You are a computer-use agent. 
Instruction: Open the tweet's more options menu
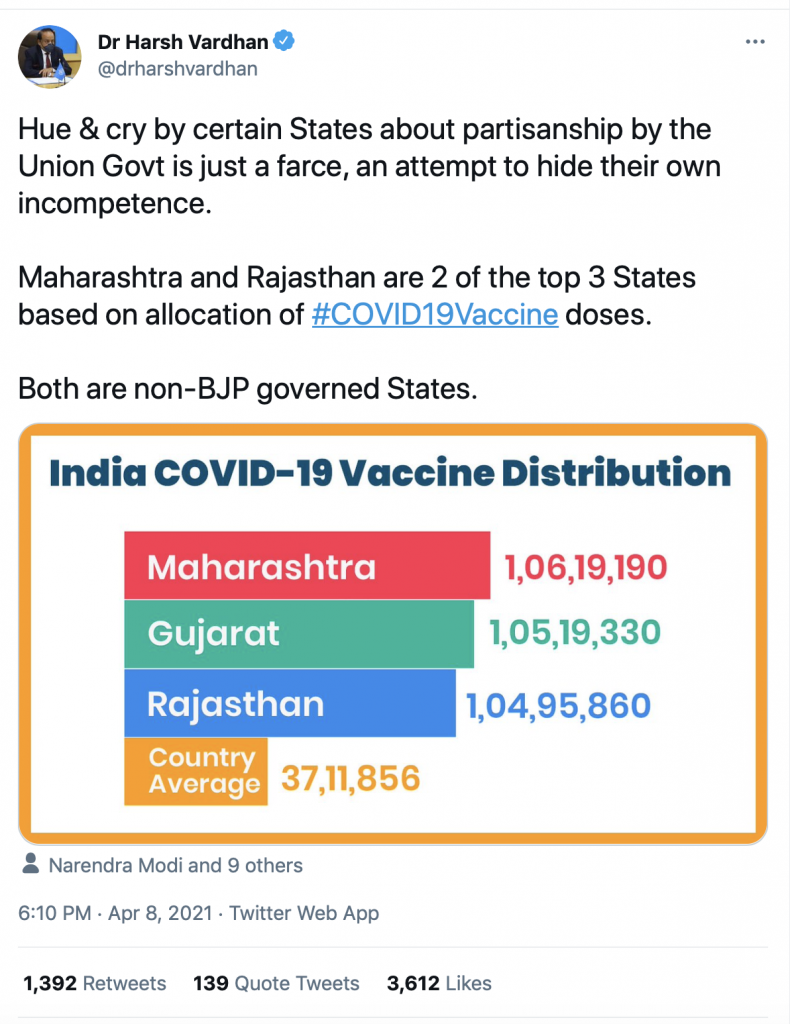pyautogui.click(x=756, y=42)
